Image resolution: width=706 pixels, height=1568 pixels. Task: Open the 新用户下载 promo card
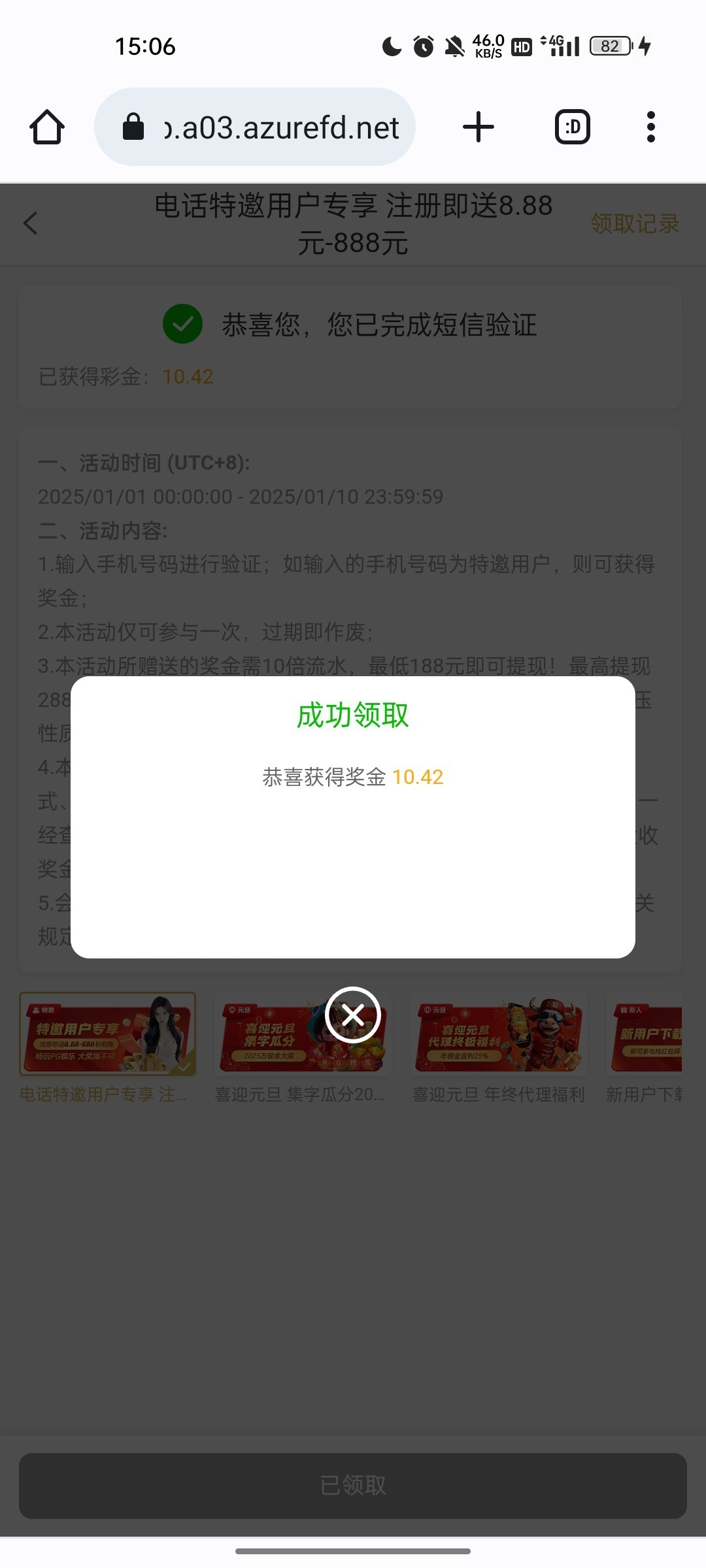point(646,1034)
